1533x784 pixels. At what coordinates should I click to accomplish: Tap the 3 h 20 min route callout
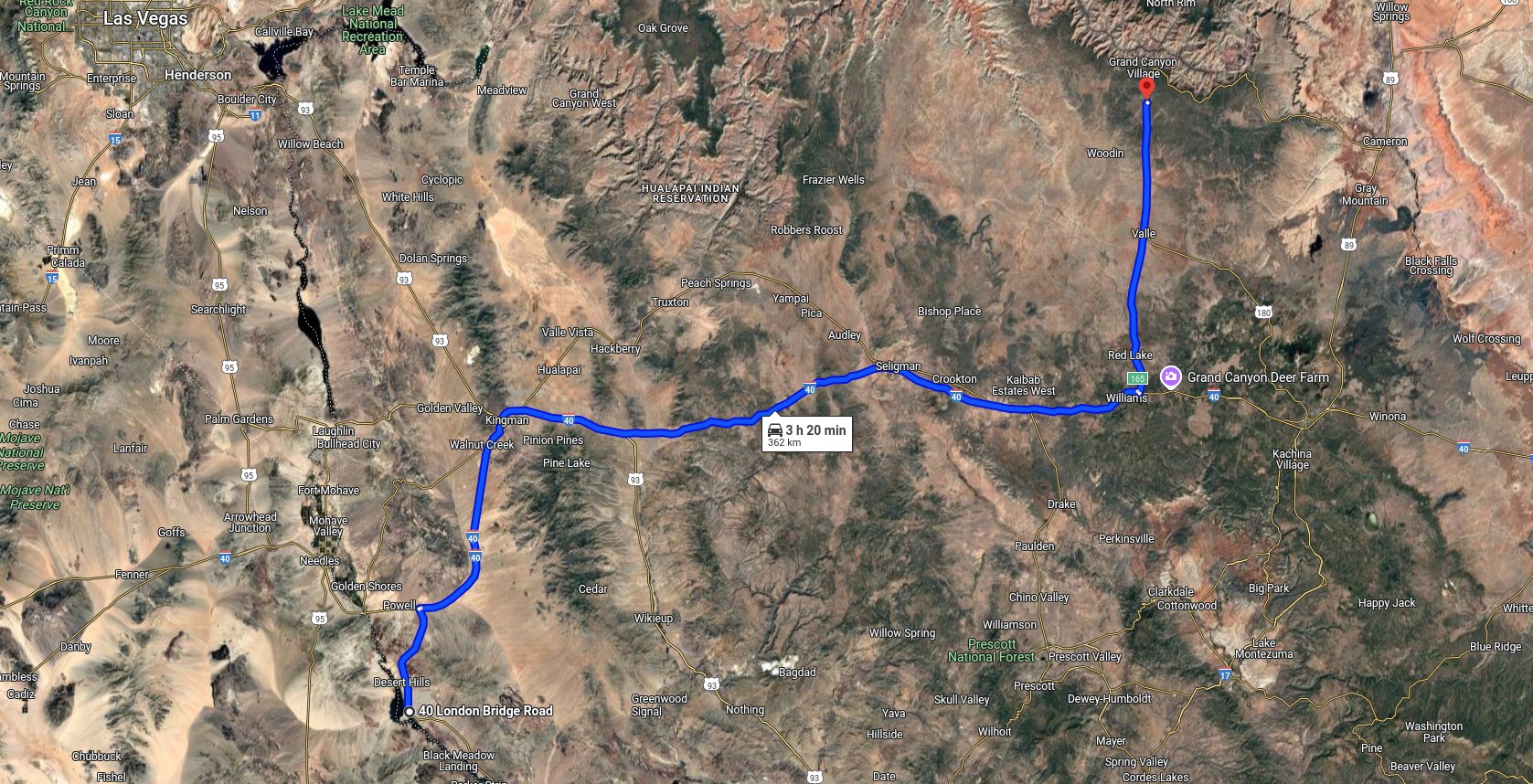pyautogui.click(x=807, y=435)
